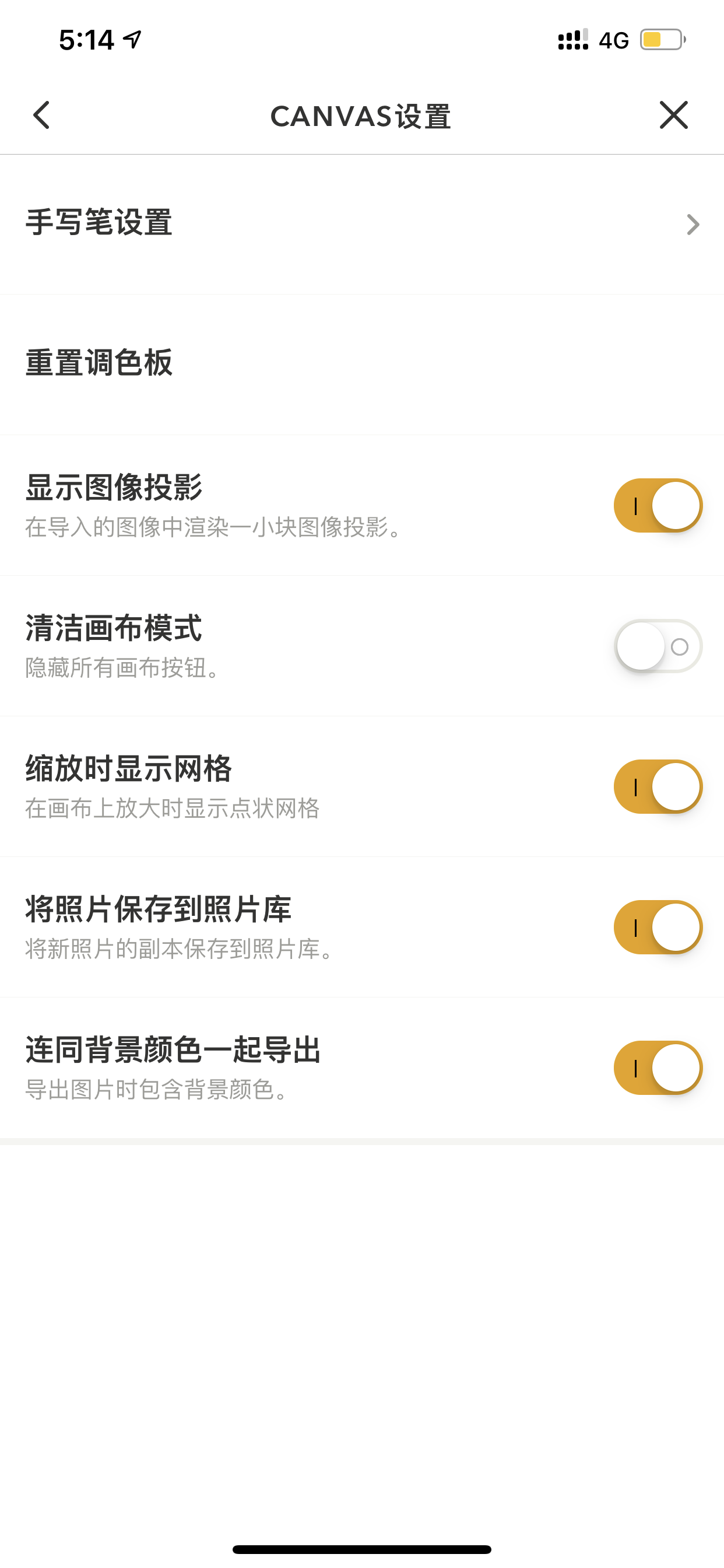Tap 重置调色板 to reset the palette
Screen dimensions: 724x1568
coord(362,365)
